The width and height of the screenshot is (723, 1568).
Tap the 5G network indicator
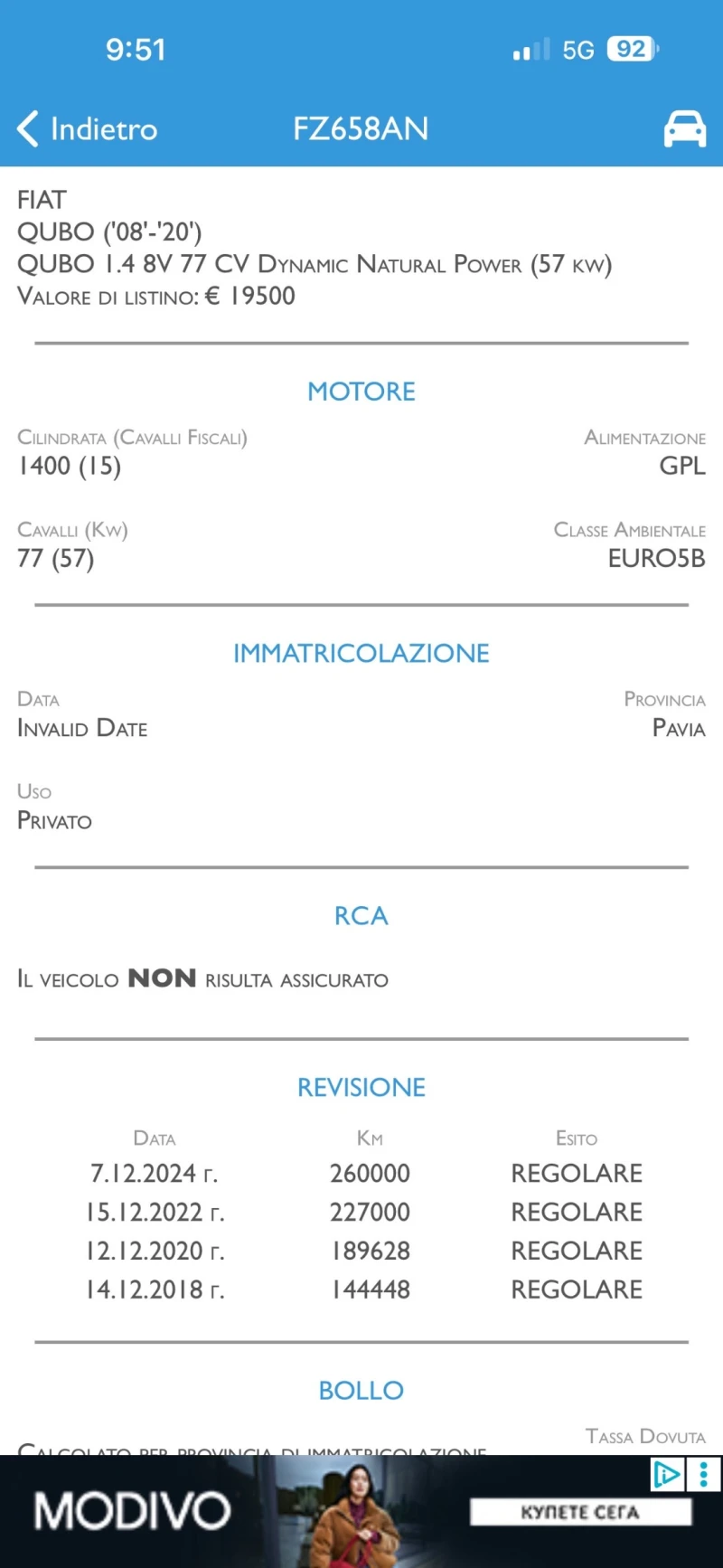click(577, 50)
